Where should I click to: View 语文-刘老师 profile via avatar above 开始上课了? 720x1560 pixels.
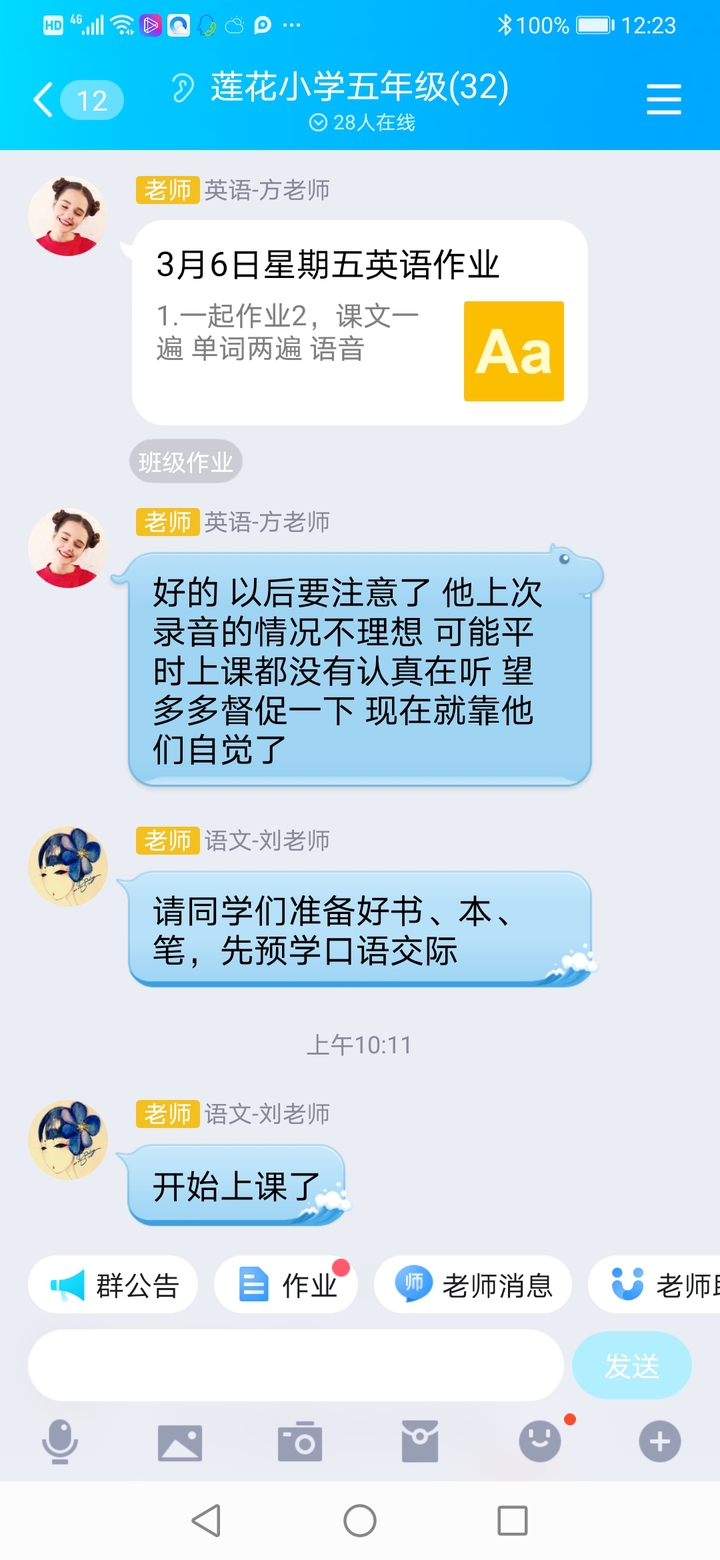[68, 1140]
